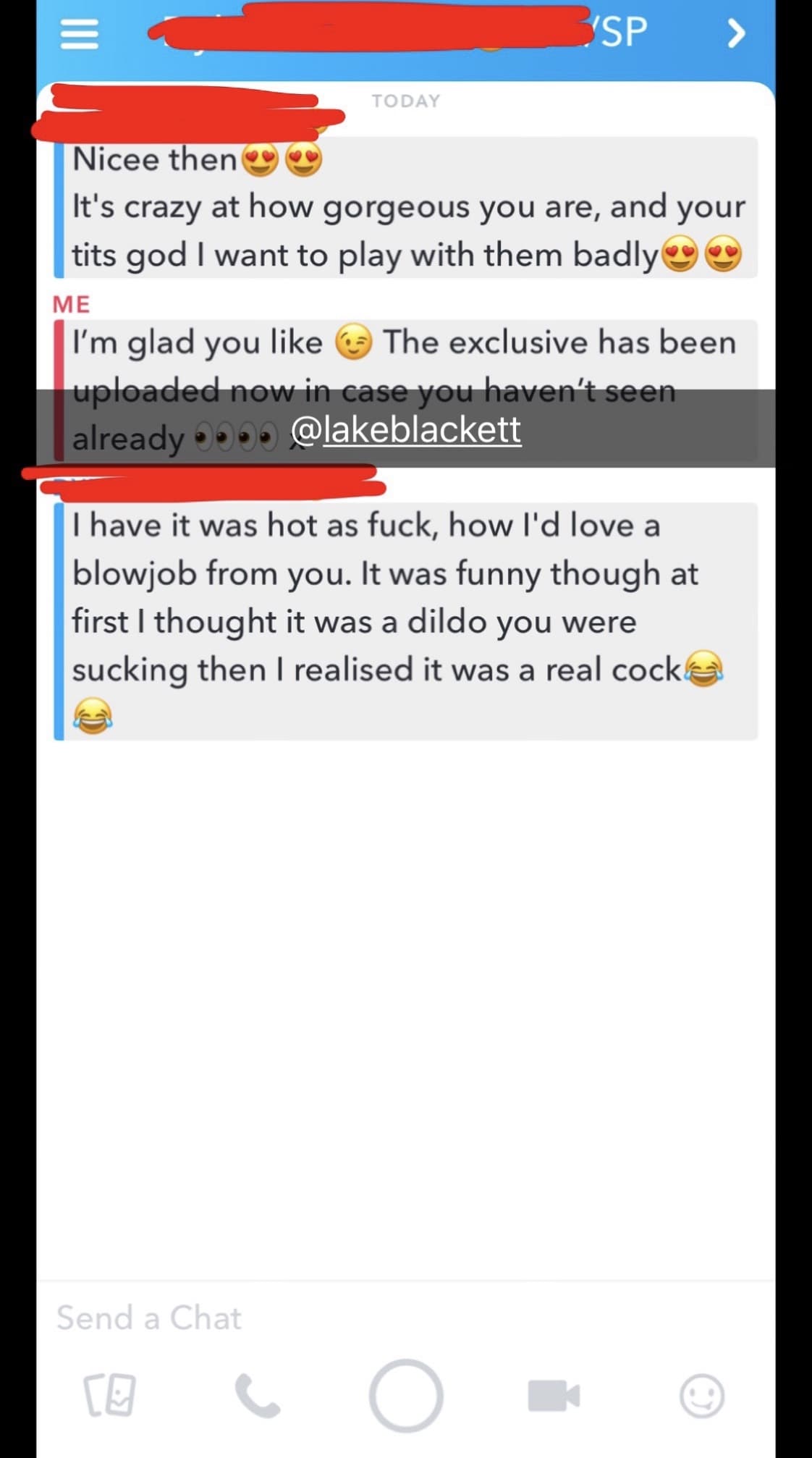The image size is (812, 1458).
Task: Open the hamburger menu in the chat header
Action: [79, 33]
